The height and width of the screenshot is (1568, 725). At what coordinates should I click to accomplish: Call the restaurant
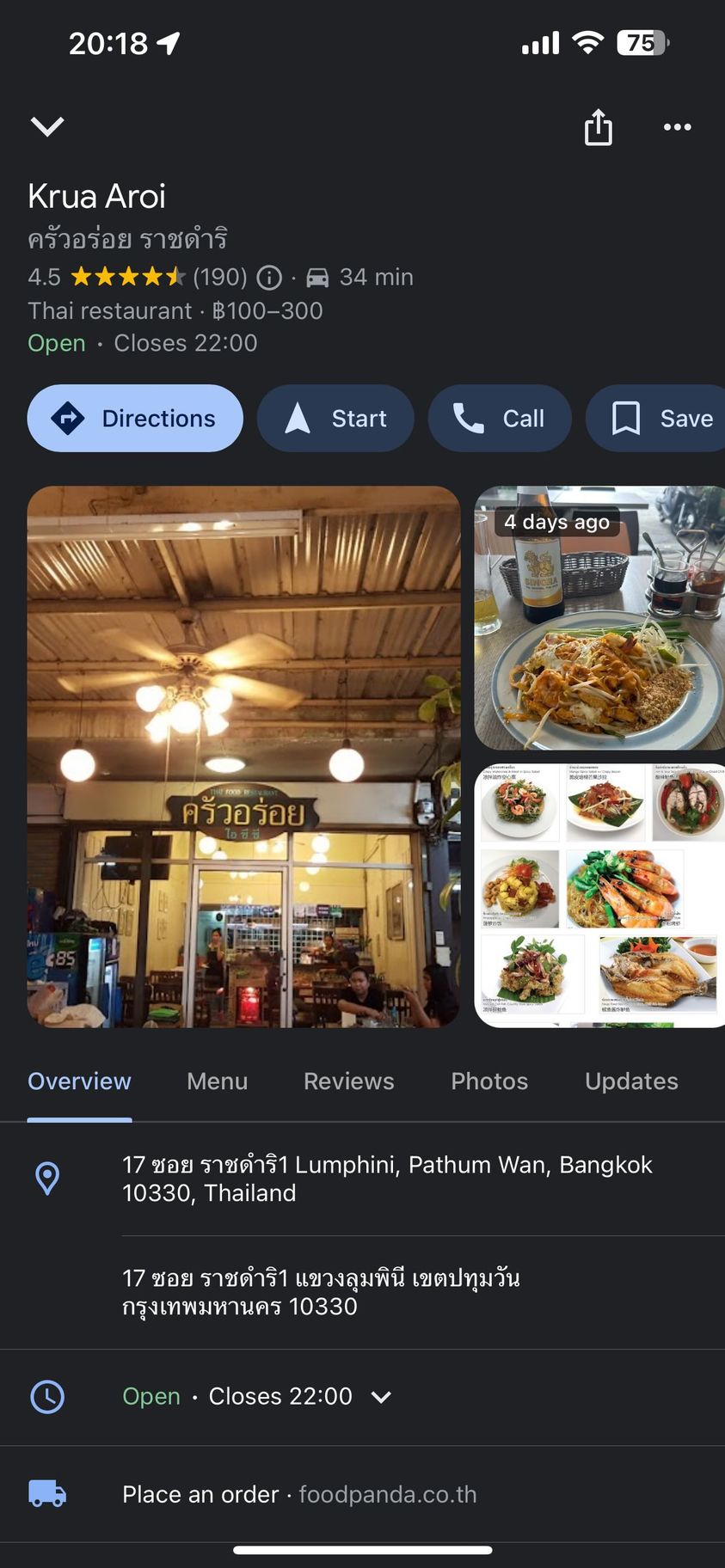[500, 419]
